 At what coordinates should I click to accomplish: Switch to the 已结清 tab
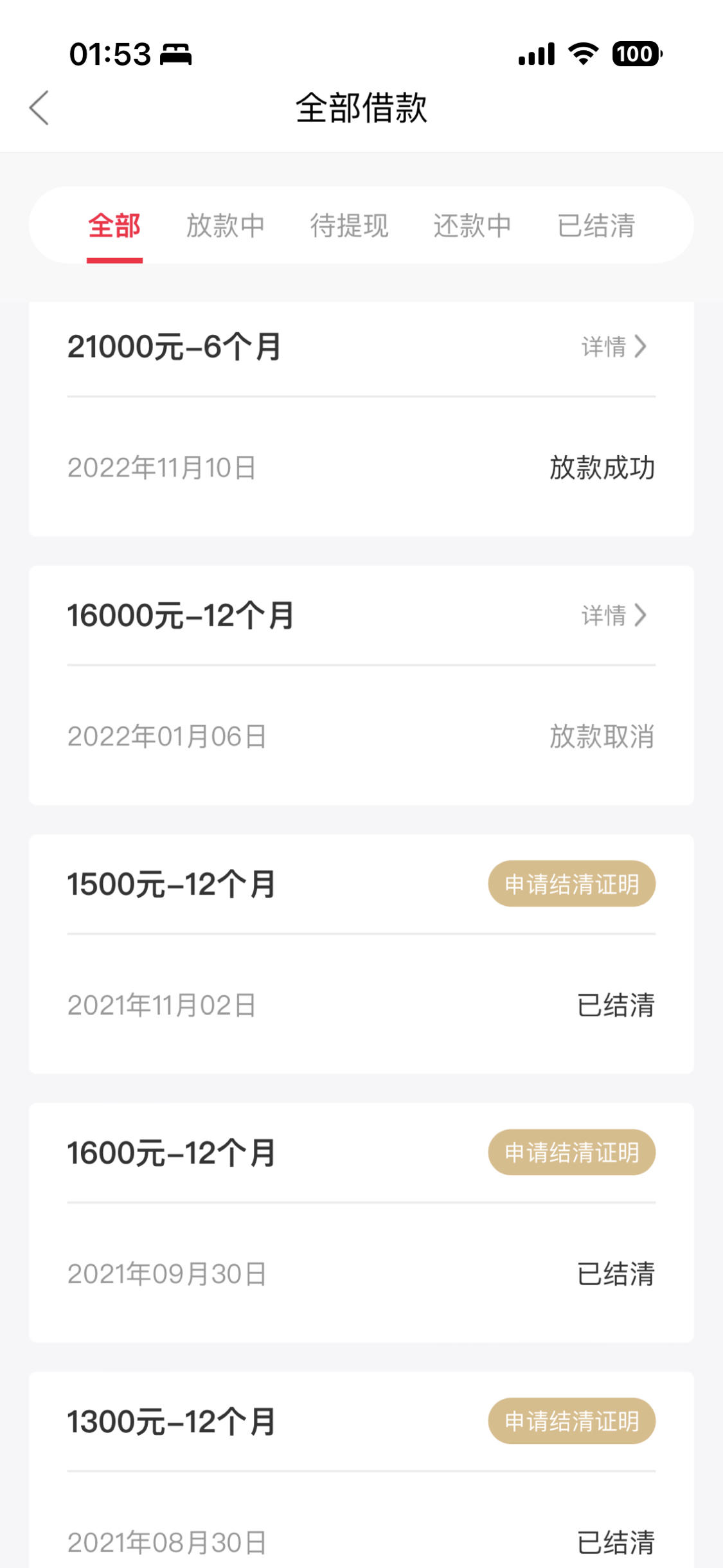[596, 226]
